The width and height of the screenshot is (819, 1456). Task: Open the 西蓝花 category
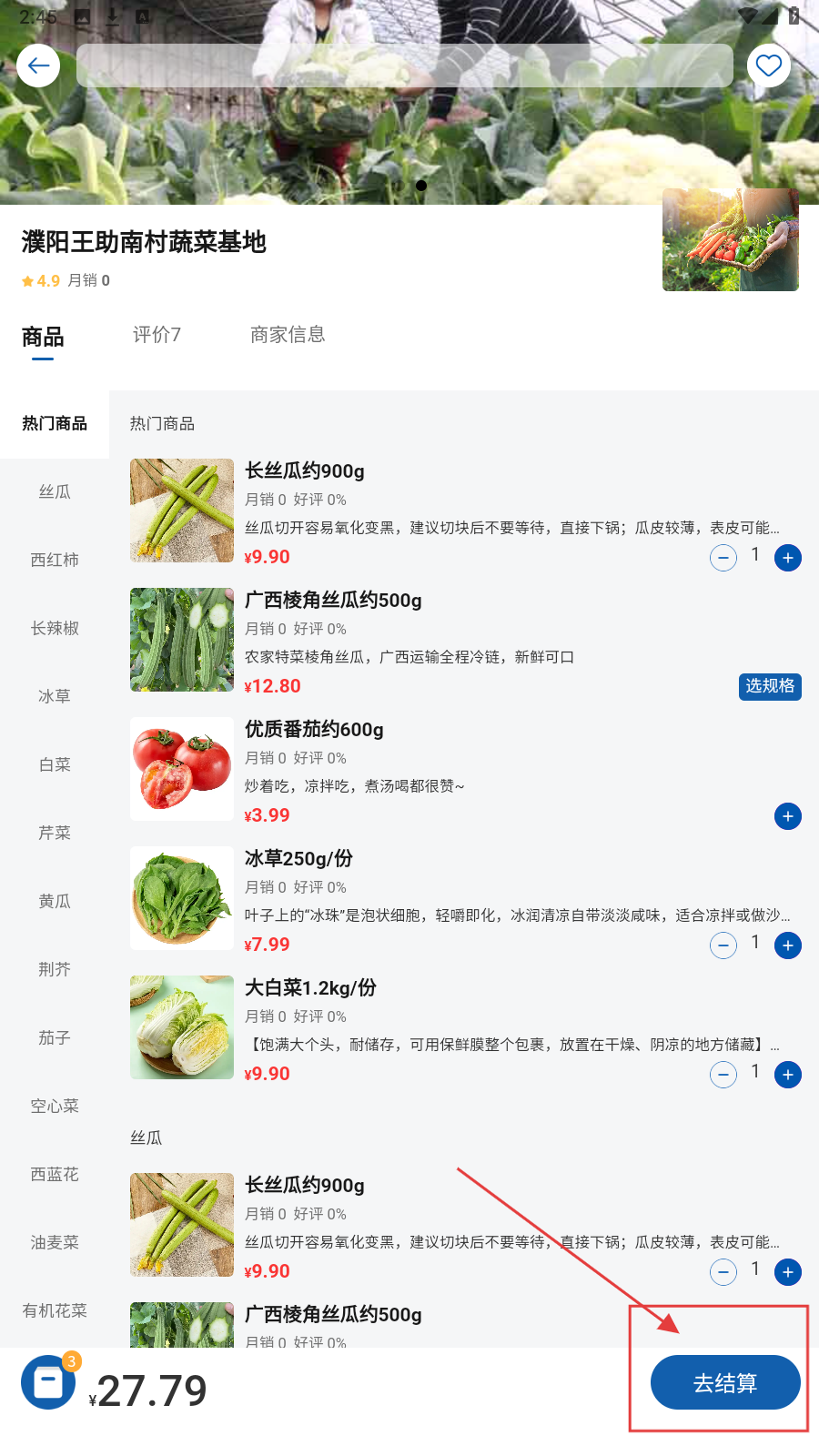55,1174
